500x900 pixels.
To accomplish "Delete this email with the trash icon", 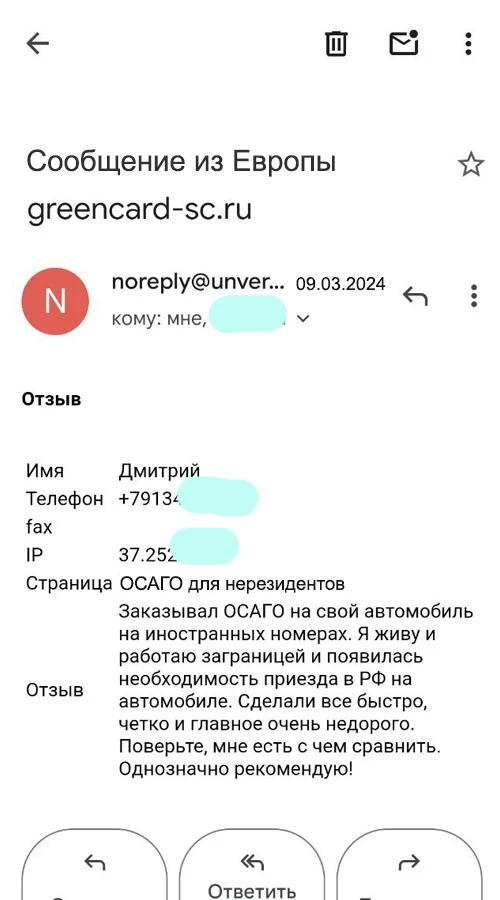I will pos(336,44).
